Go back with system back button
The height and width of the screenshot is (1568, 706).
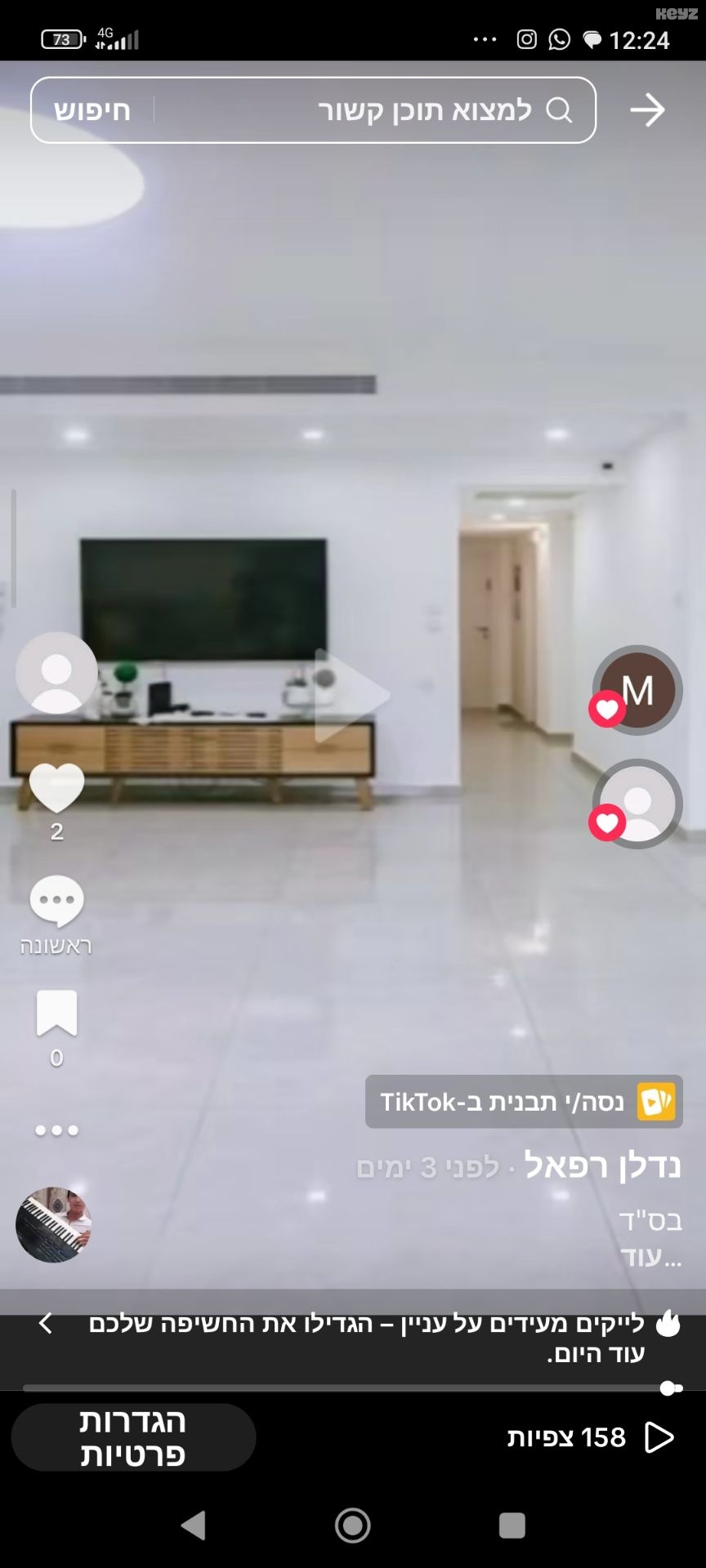[194, 1525]
